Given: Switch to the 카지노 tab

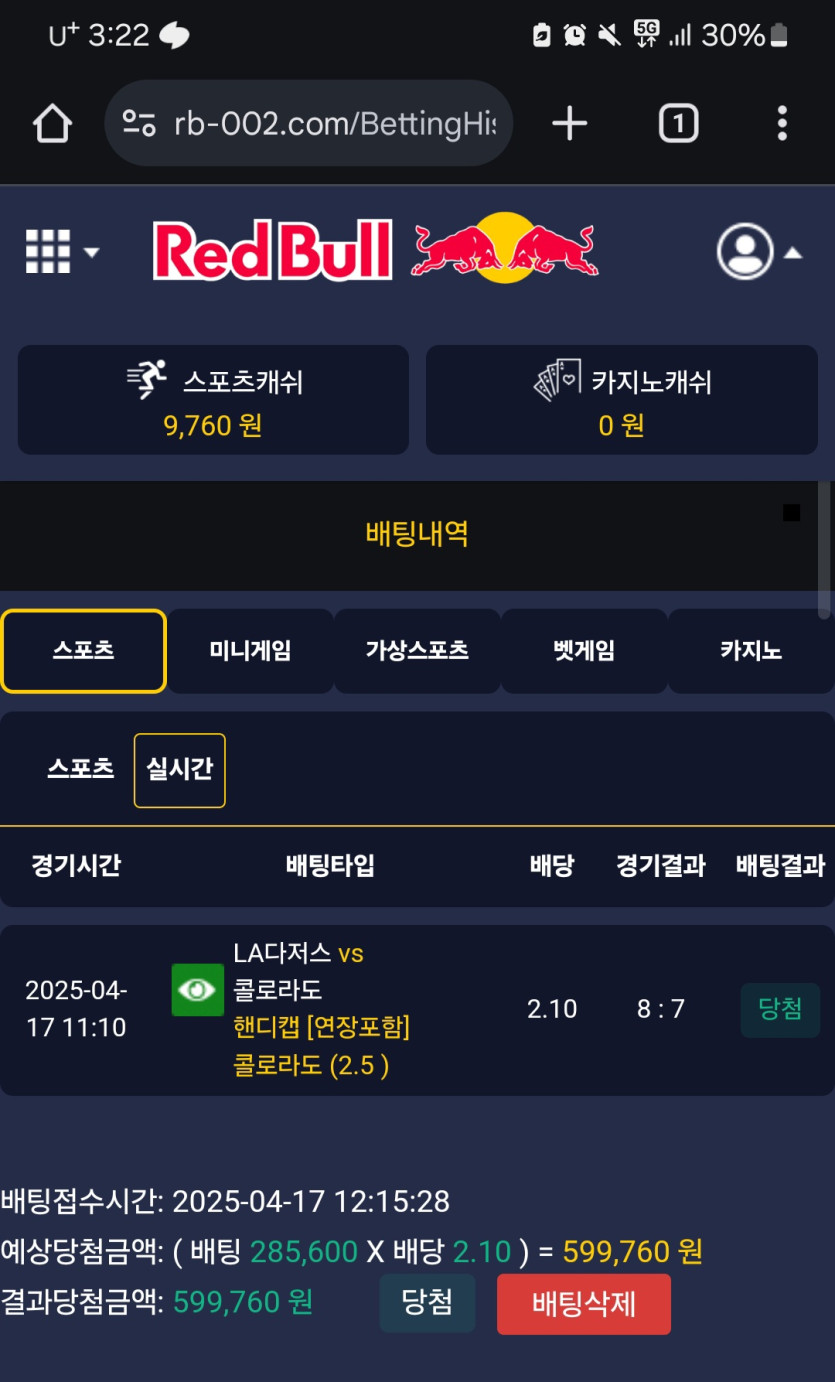Looking at the screenshot, I should 751,651.
